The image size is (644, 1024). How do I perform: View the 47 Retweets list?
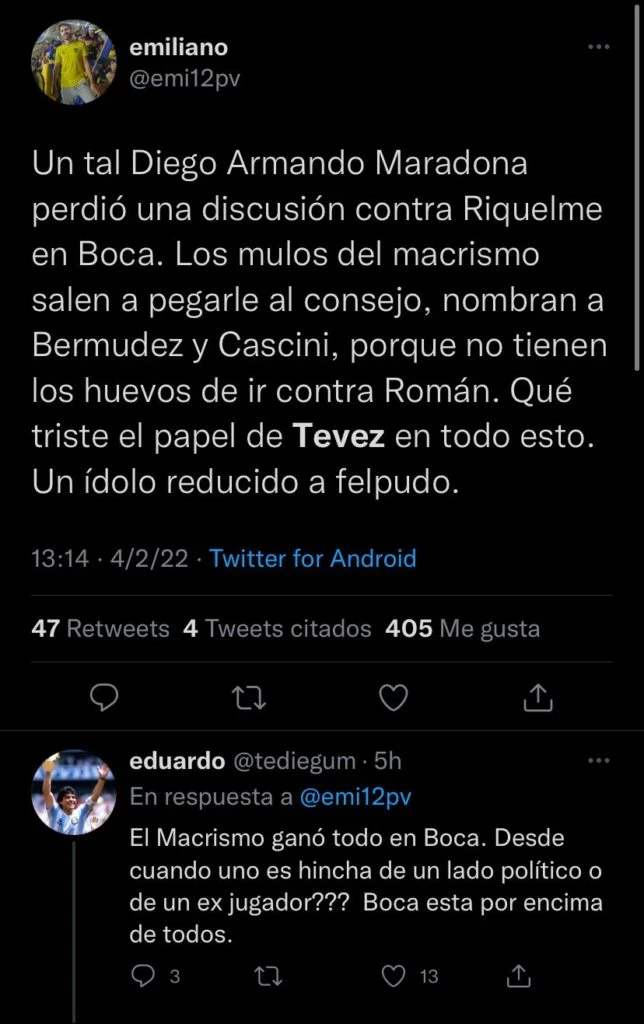coord(101,629)
